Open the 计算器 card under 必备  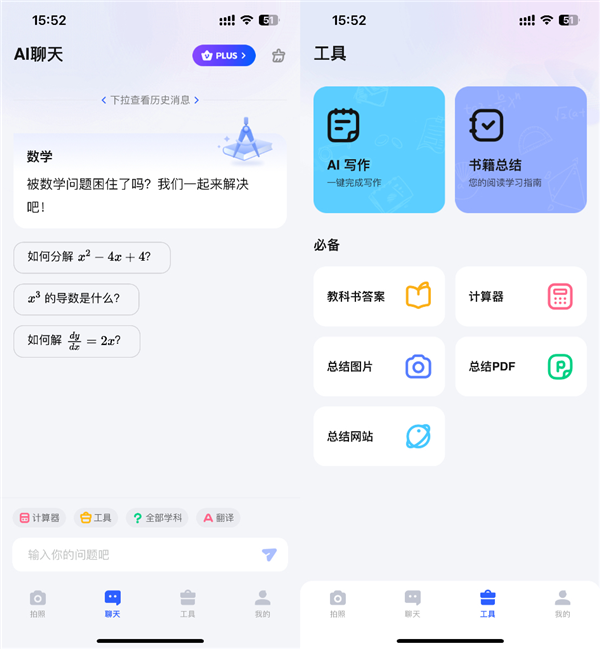click(520, 296)
